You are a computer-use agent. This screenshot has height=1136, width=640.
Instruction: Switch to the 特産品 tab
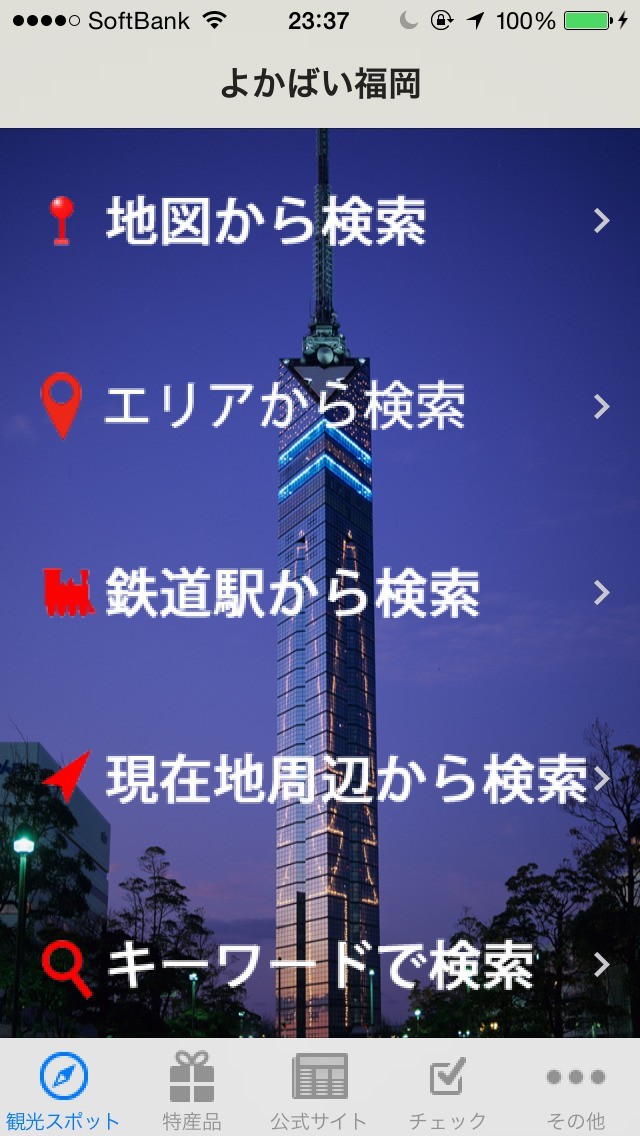click(x=192, y=1090)
